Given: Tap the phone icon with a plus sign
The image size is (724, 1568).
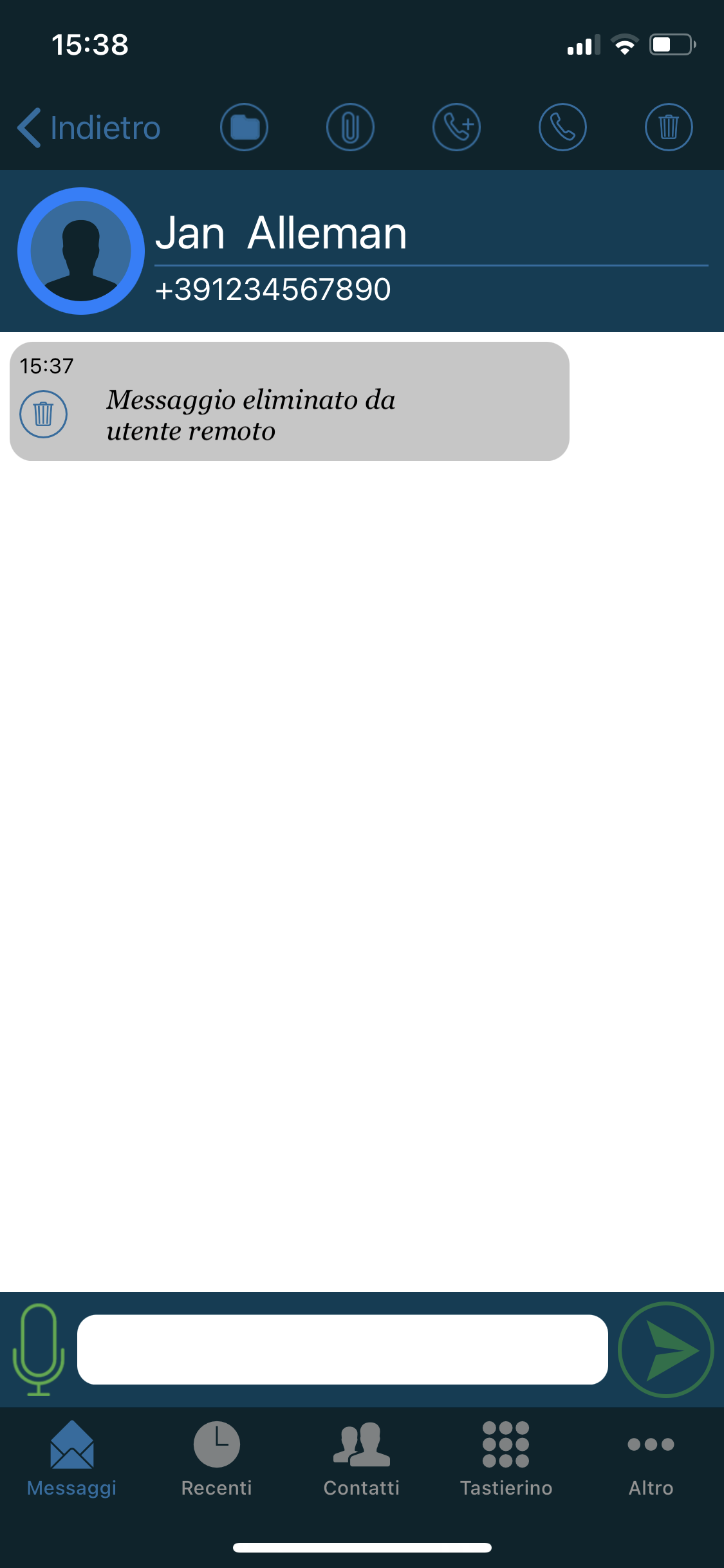Looking at the screenshot, I should 456,127.
